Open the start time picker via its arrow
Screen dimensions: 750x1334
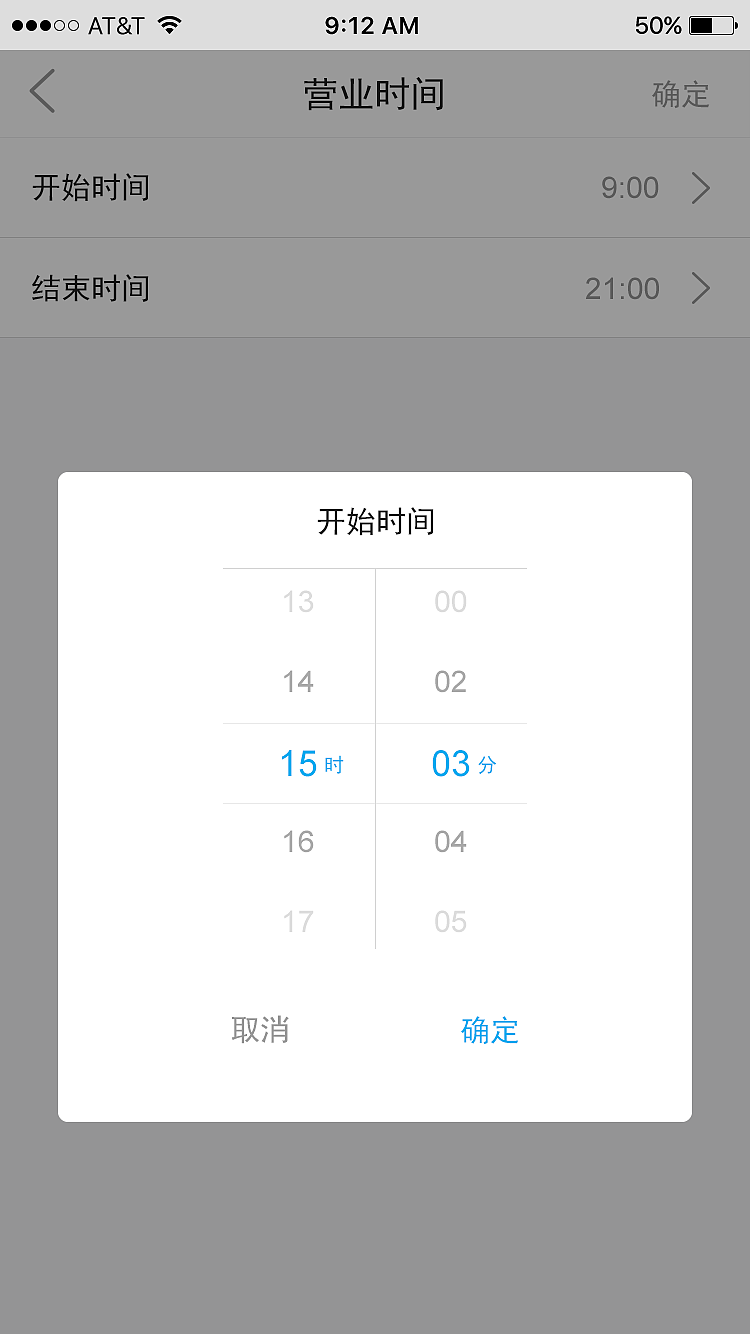point(701,188)
